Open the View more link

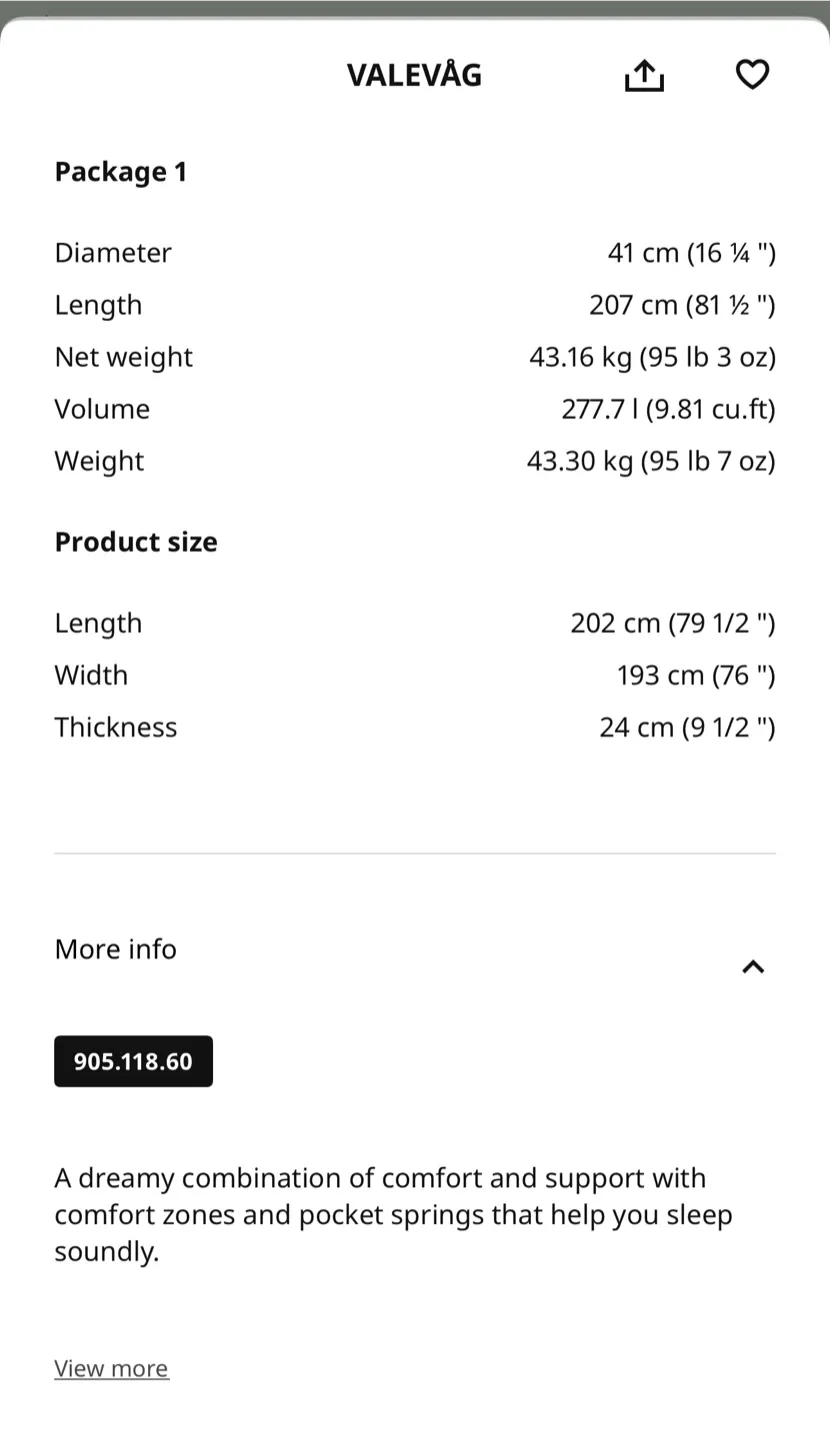pos(111,1368)
